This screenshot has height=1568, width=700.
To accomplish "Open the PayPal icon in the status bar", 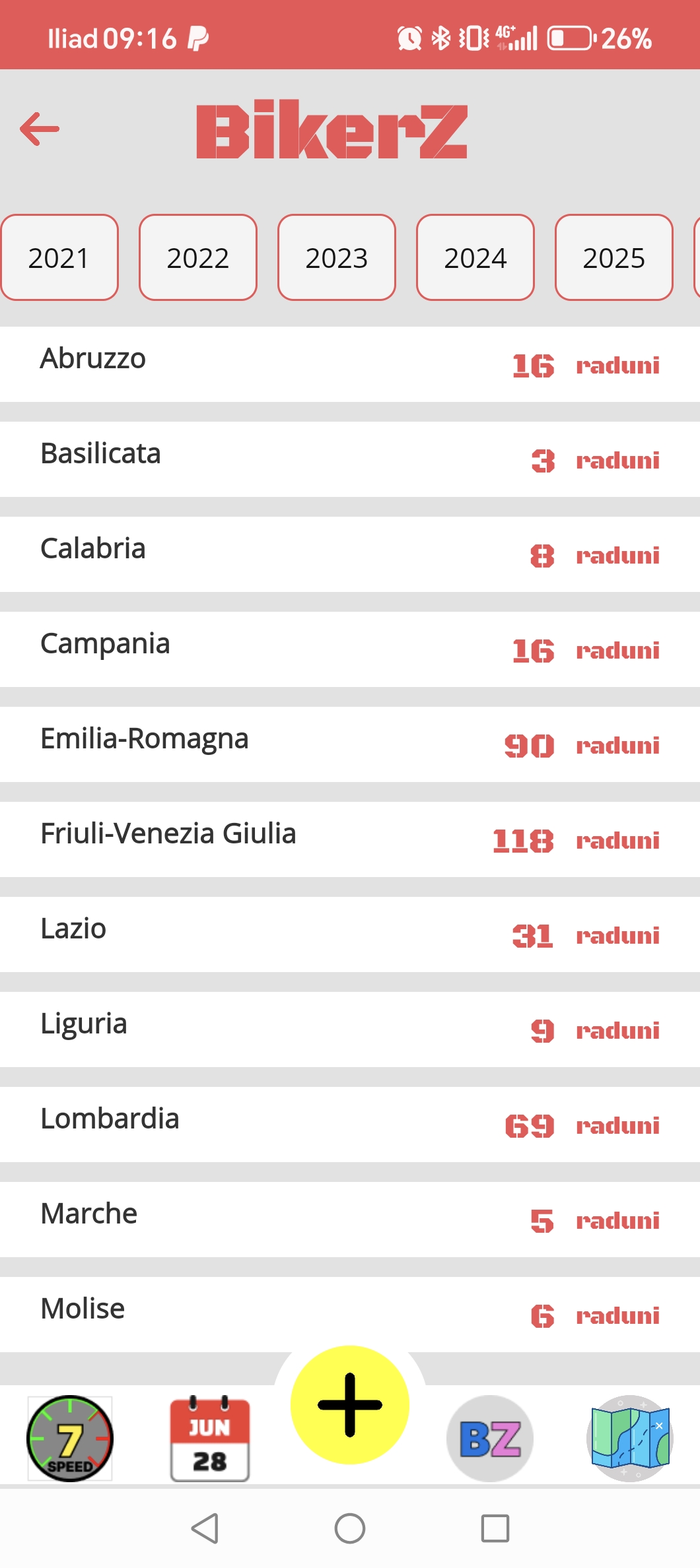I will point(197,38).
